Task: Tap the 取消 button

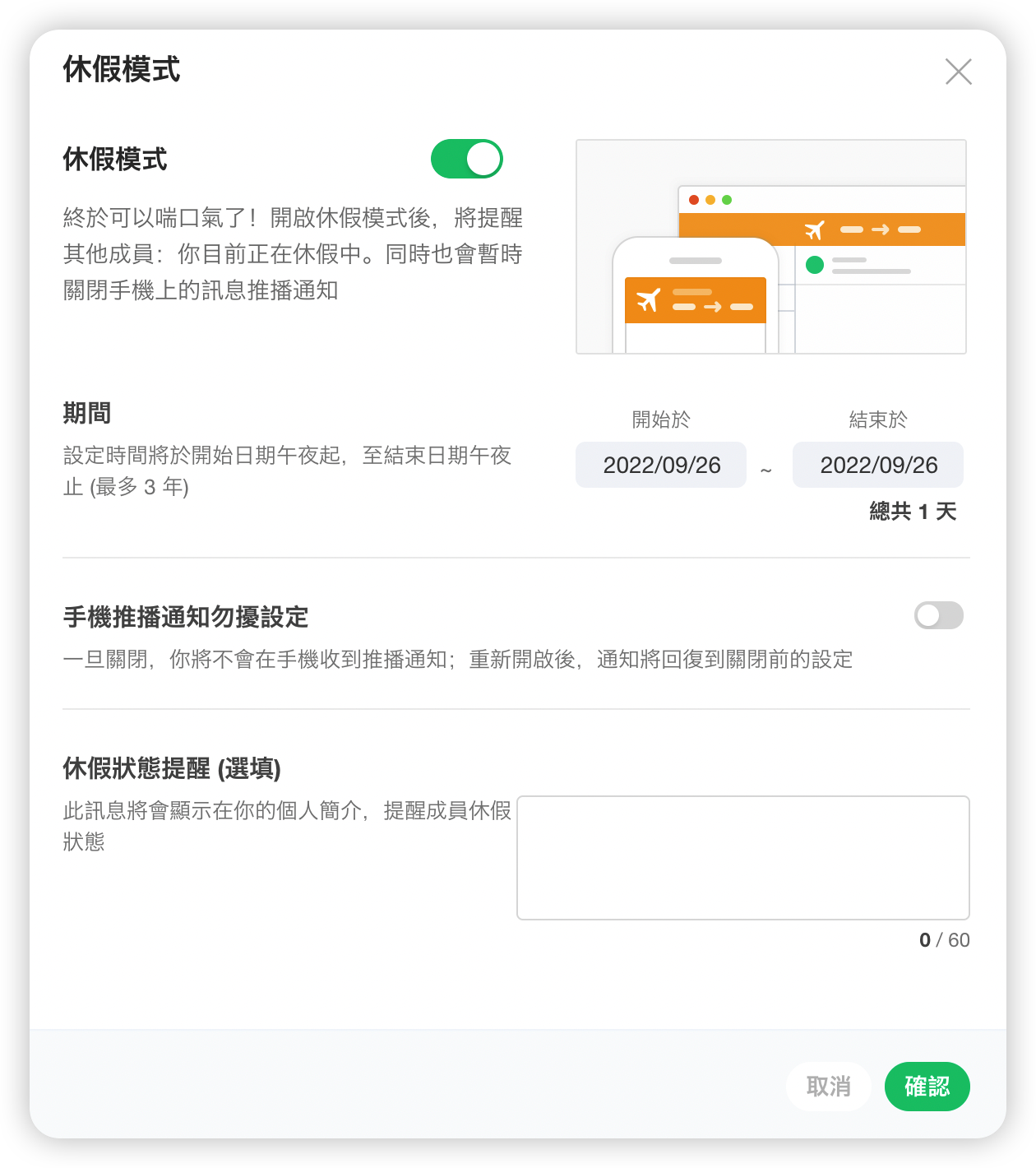Action: click(x=828, y=1087)
